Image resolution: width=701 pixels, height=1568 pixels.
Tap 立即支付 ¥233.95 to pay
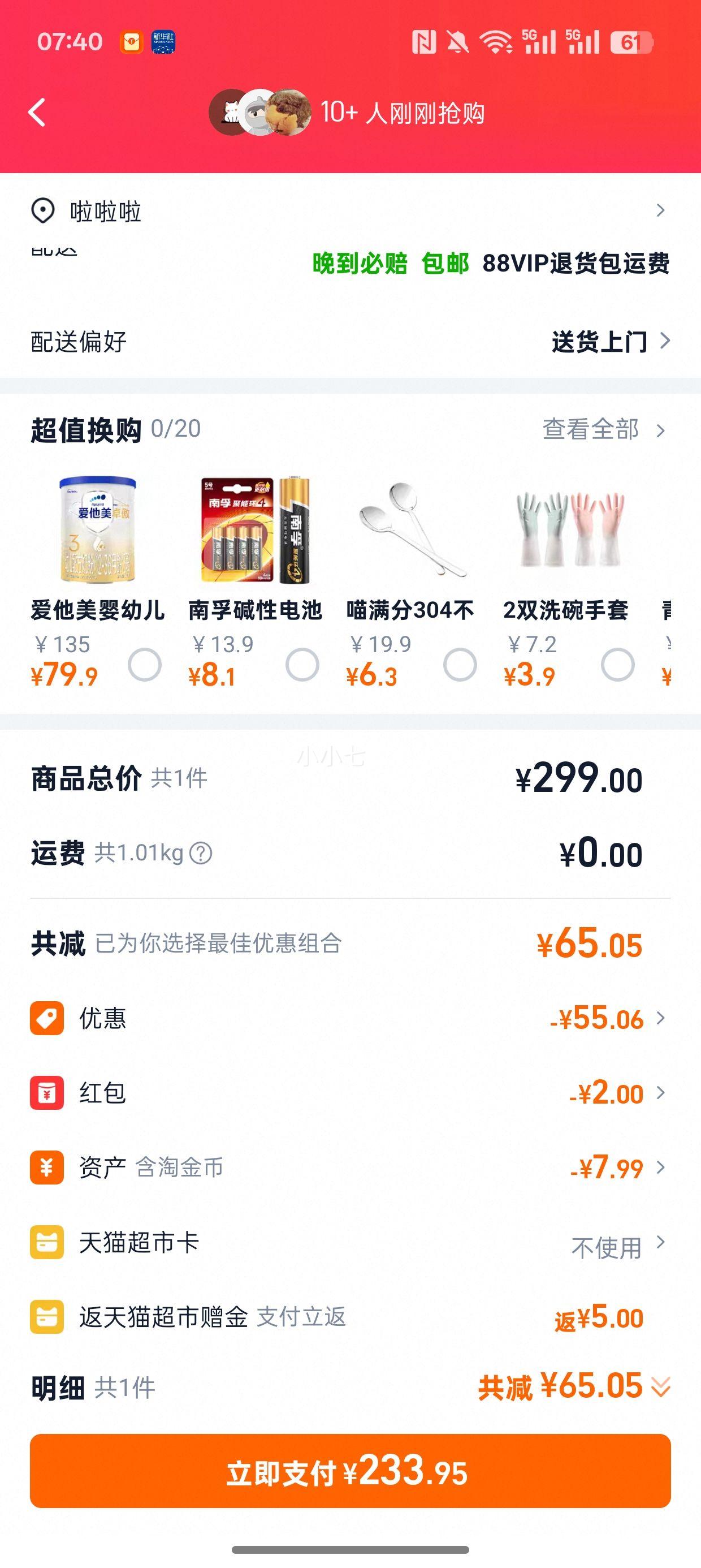pos(350,1471)
